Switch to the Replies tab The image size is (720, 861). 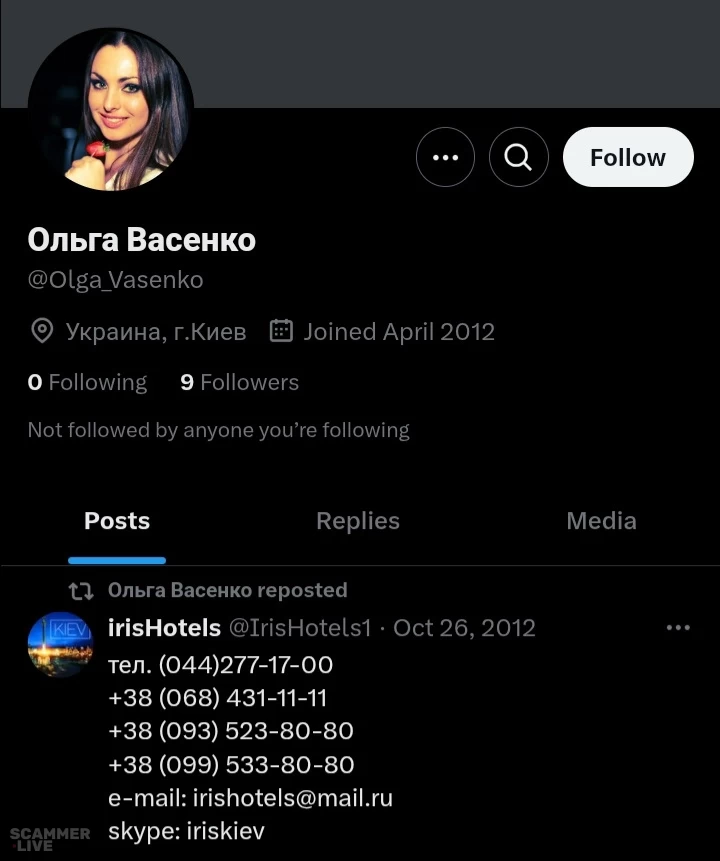coord(358,521)
